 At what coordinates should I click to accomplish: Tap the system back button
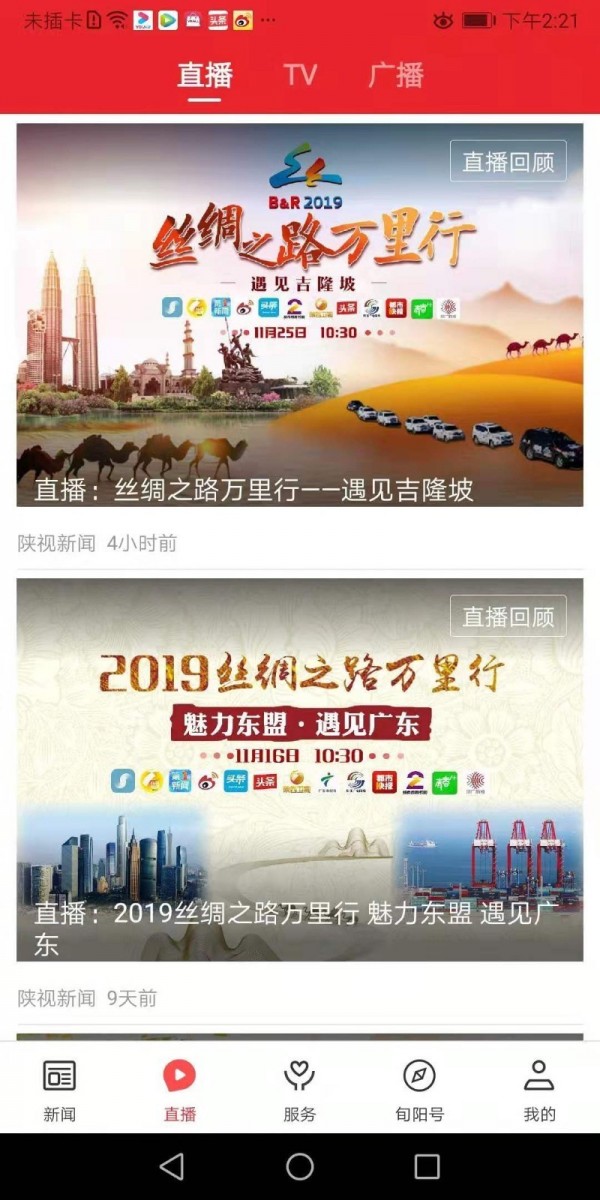172,1166
